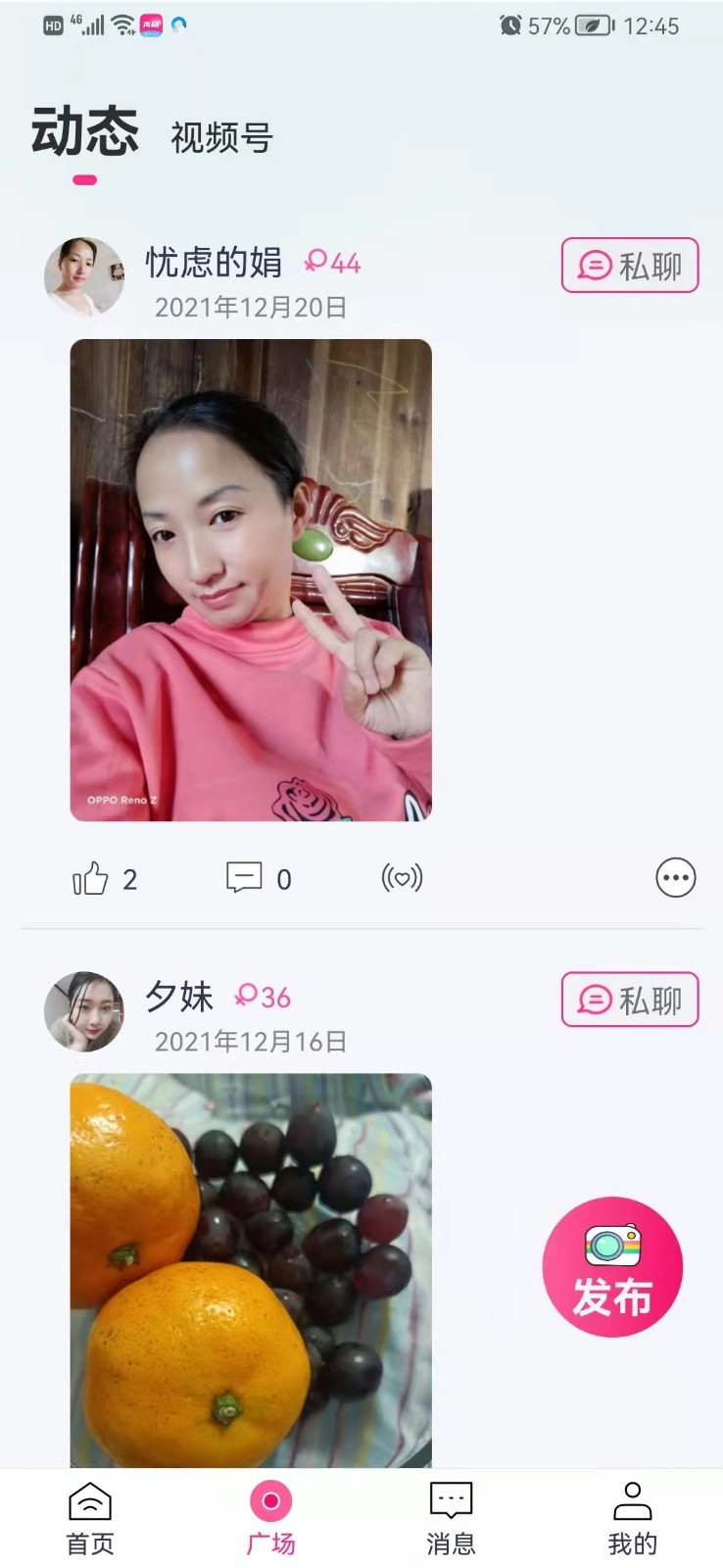View the selfie photo in 忧虑的娟's post
This screenshot has height=1568, width=723.
(x=249, y=580)
